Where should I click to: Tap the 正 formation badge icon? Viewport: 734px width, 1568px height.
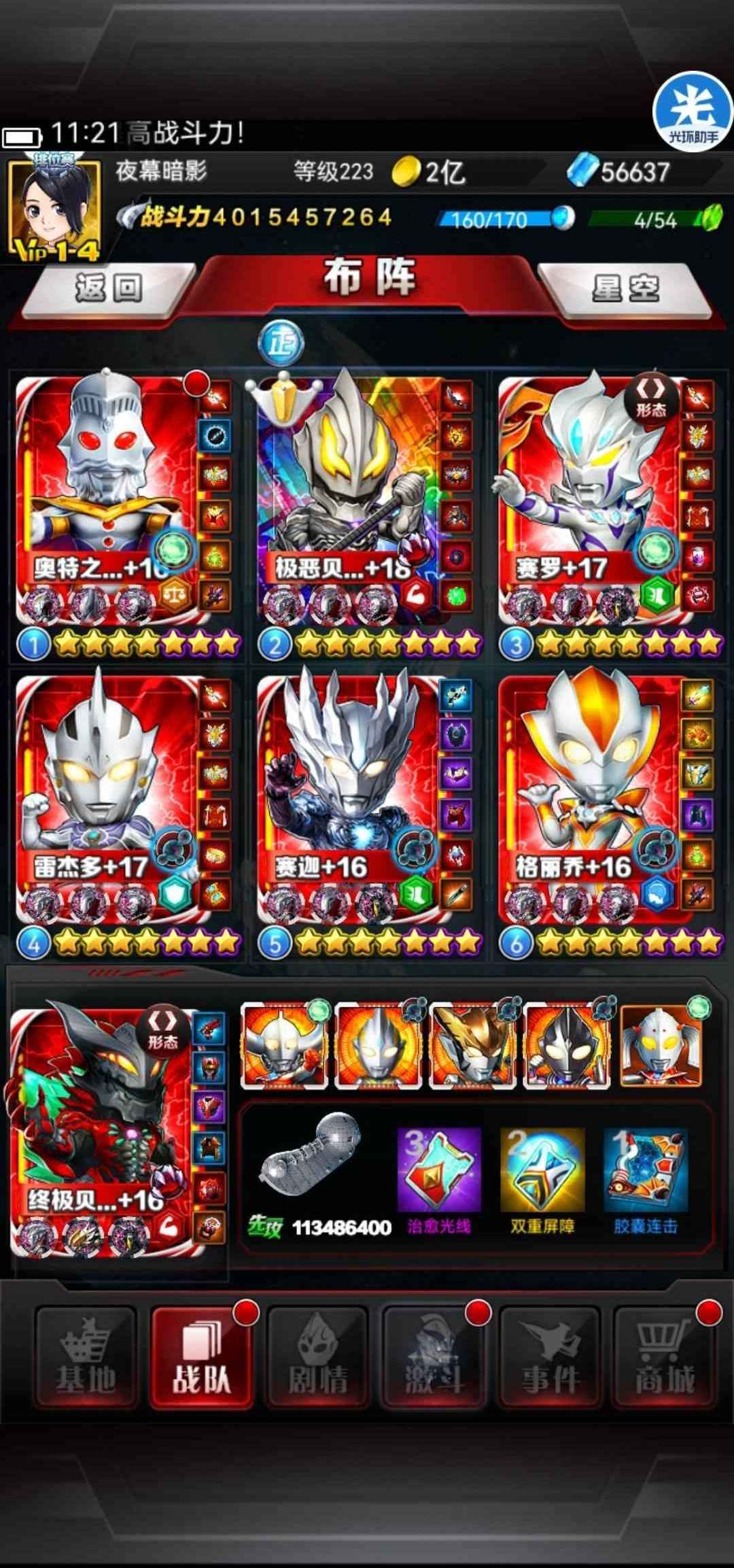[281, 343]
